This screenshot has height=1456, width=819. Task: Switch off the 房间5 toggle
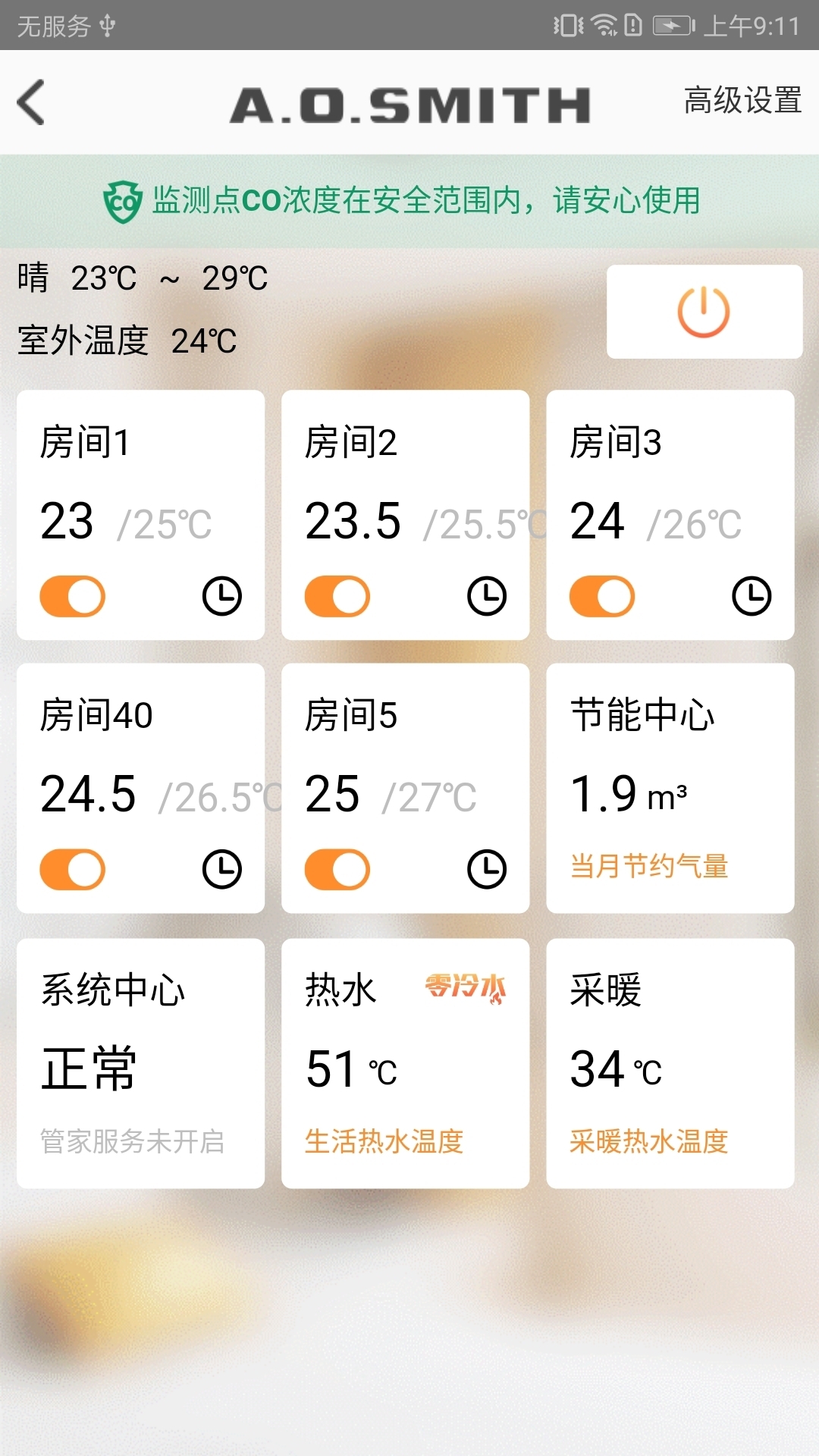(337, 868)
